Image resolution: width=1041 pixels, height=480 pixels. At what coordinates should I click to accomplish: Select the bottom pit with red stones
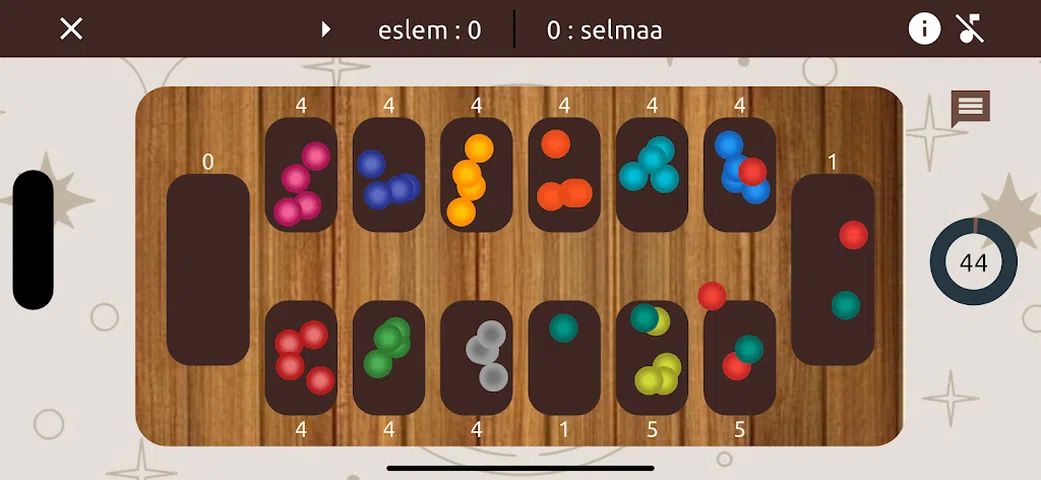[x=300, y=357]
